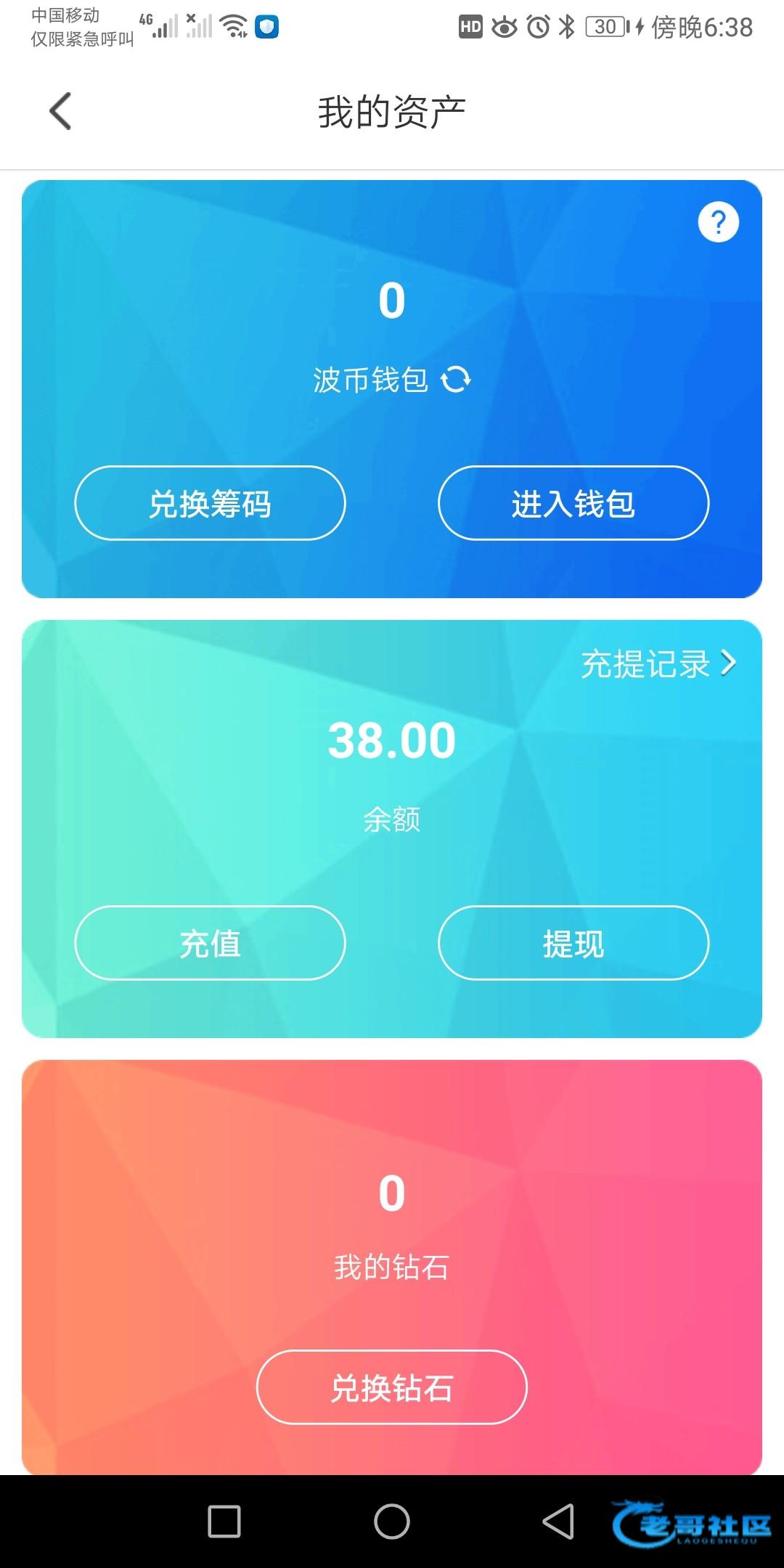This screenshot has height=1568, width=784.
Task: Go to the system home screen
Action: click(391, 1521)
